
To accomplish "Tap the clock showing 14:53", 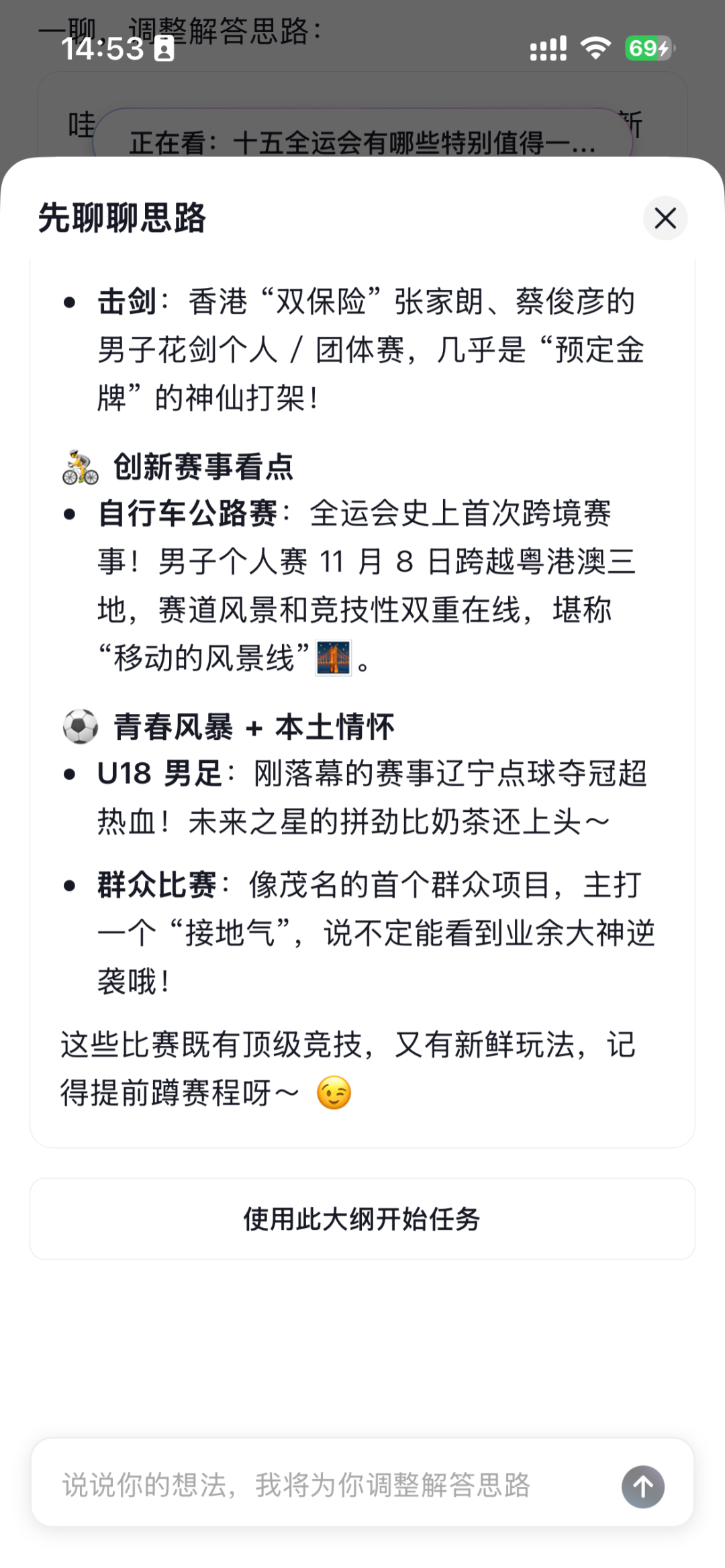I will coord(103,48).
